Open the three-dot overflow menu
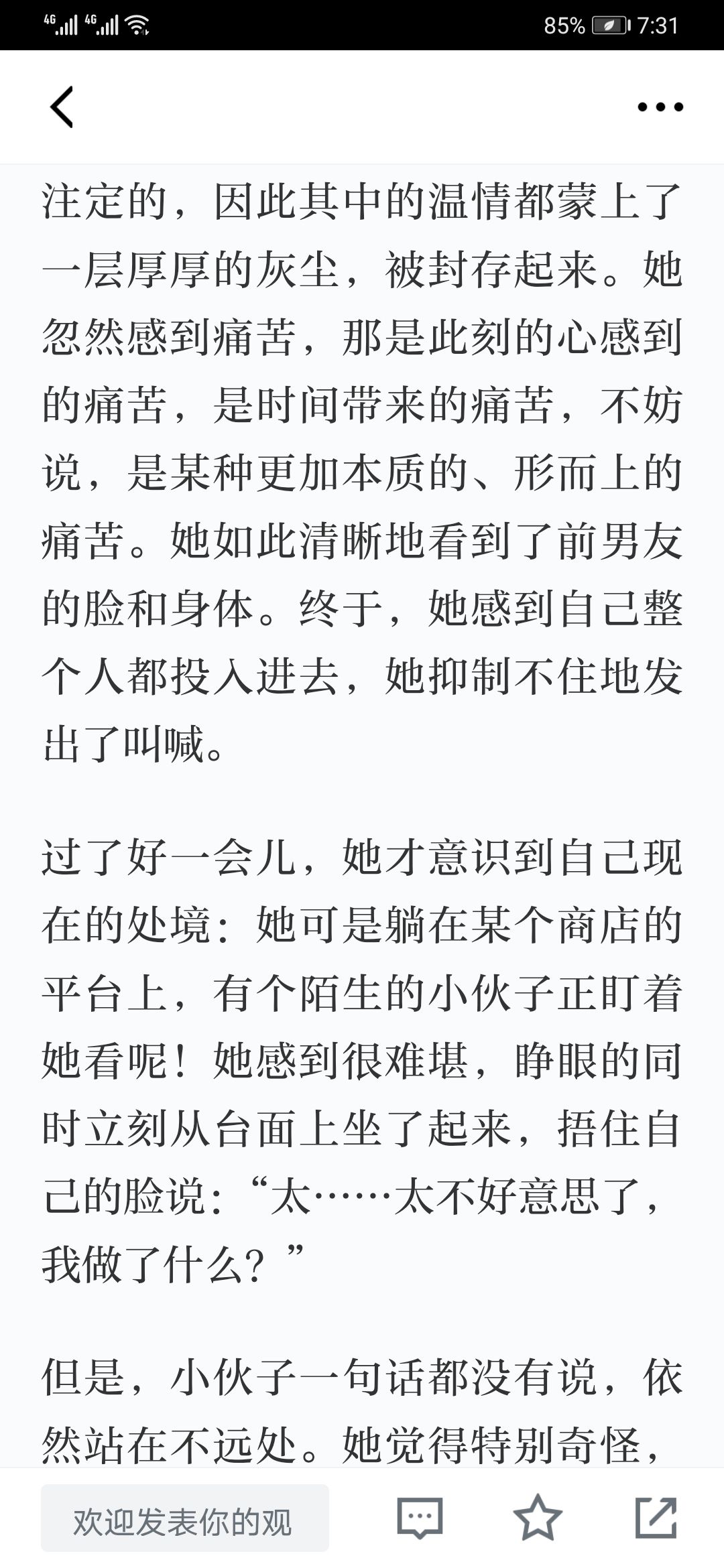This screenshot has height=1568, width=724. 660,107
